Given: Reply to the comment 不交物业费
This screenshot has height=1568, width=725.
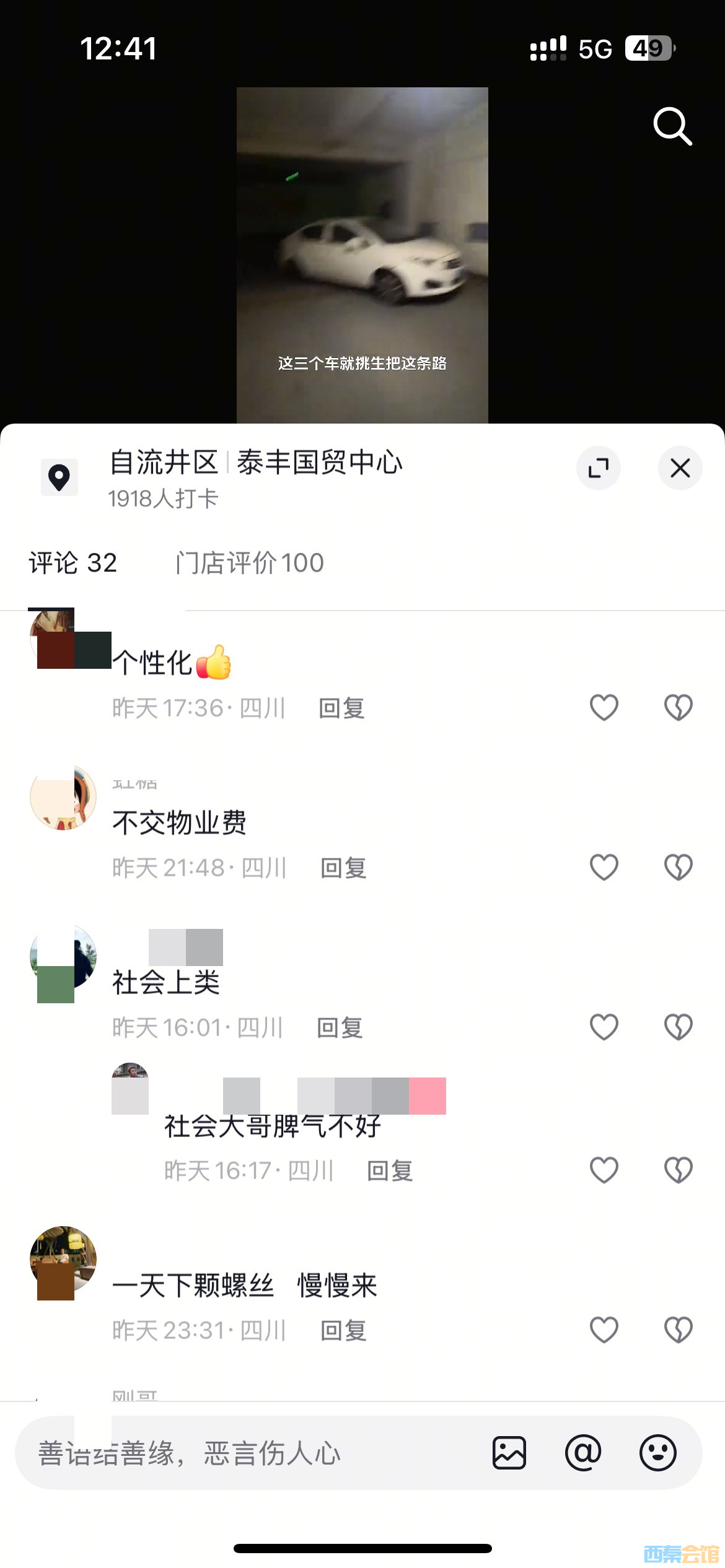Looking at the screenshot, I should click(x=343, y=868).
